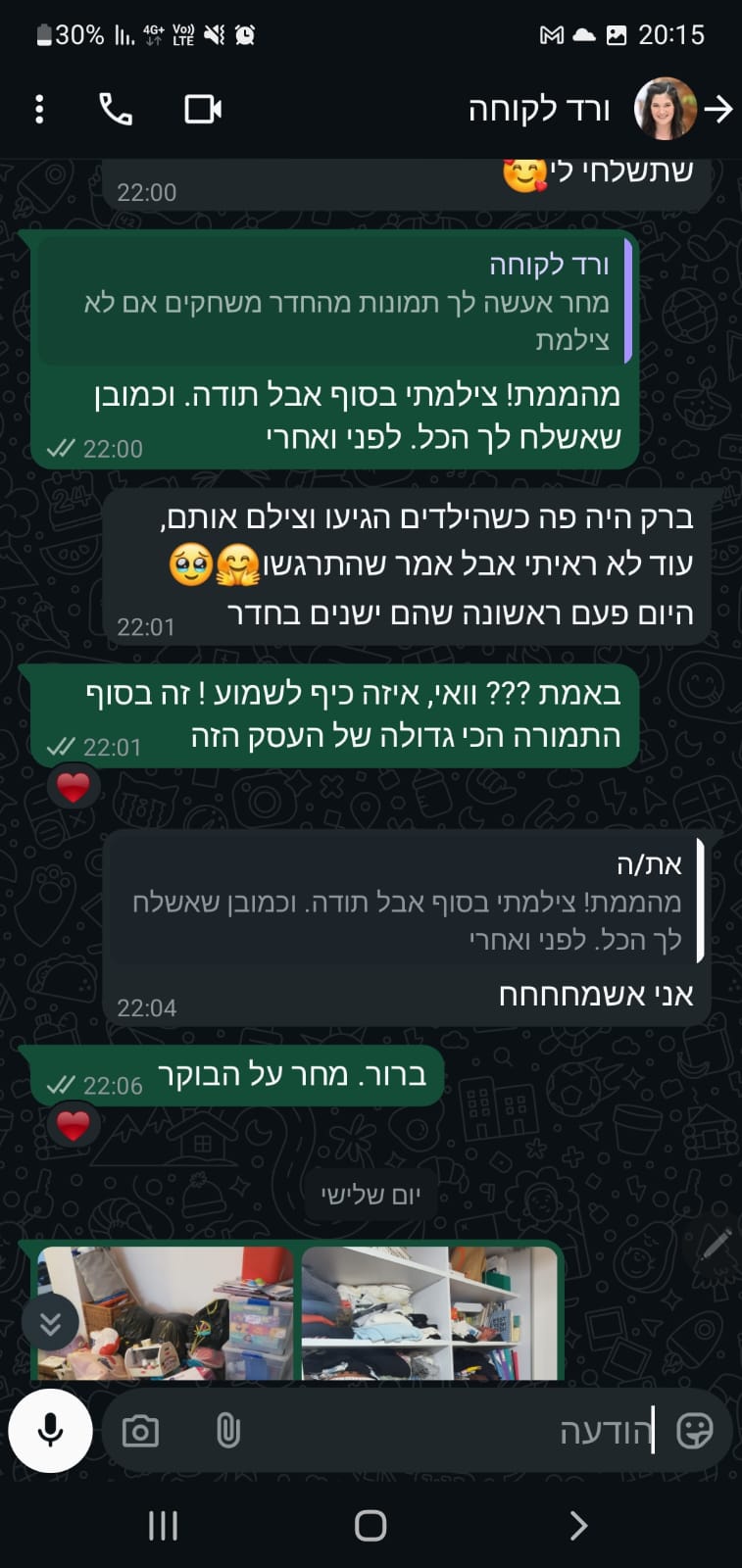Image resolution: width=742 pixels, height=1568 pixels.
Task: Jump to latest messages with the double-chevron button
Action: [x=51, y=1325]
